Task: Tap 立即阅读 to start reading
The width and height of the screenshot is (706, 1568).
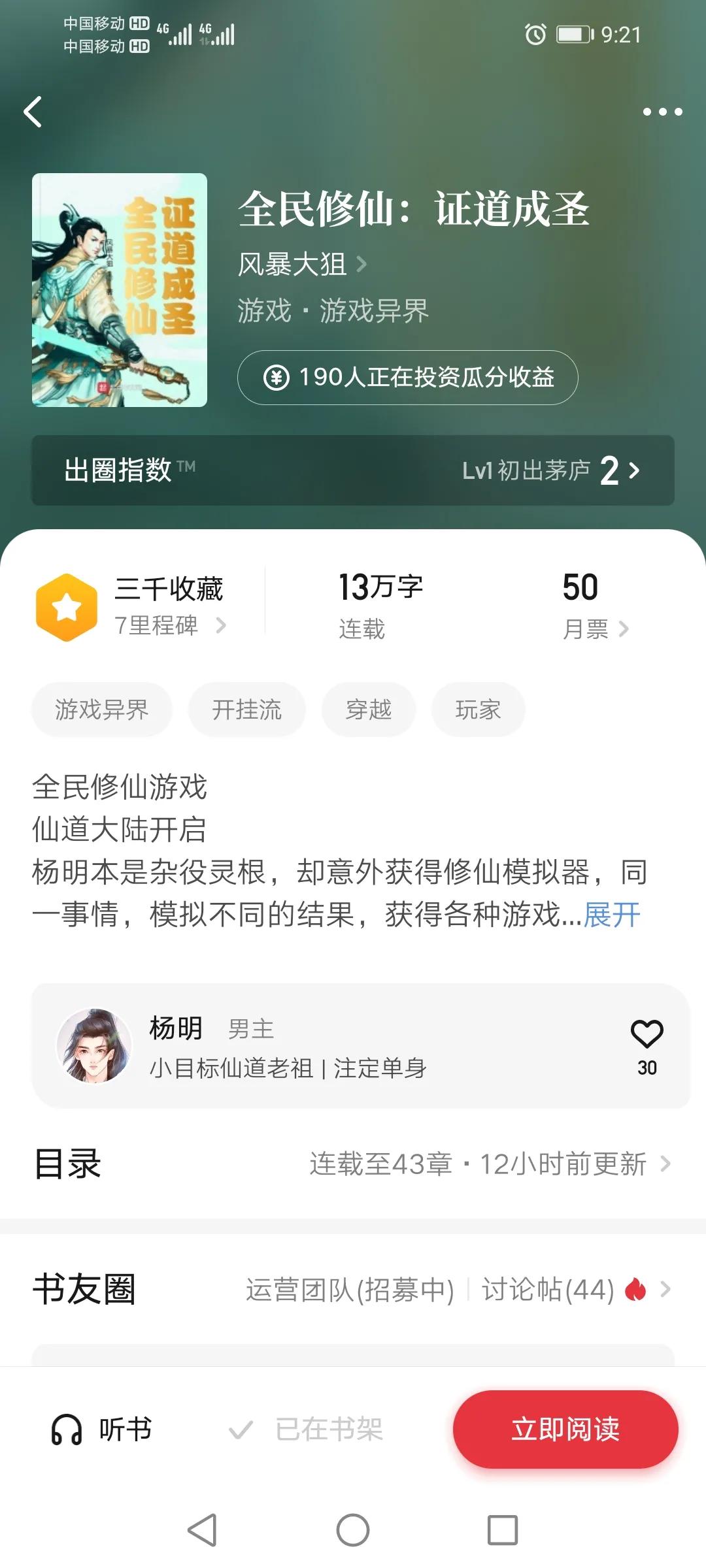Action: 564,1429
